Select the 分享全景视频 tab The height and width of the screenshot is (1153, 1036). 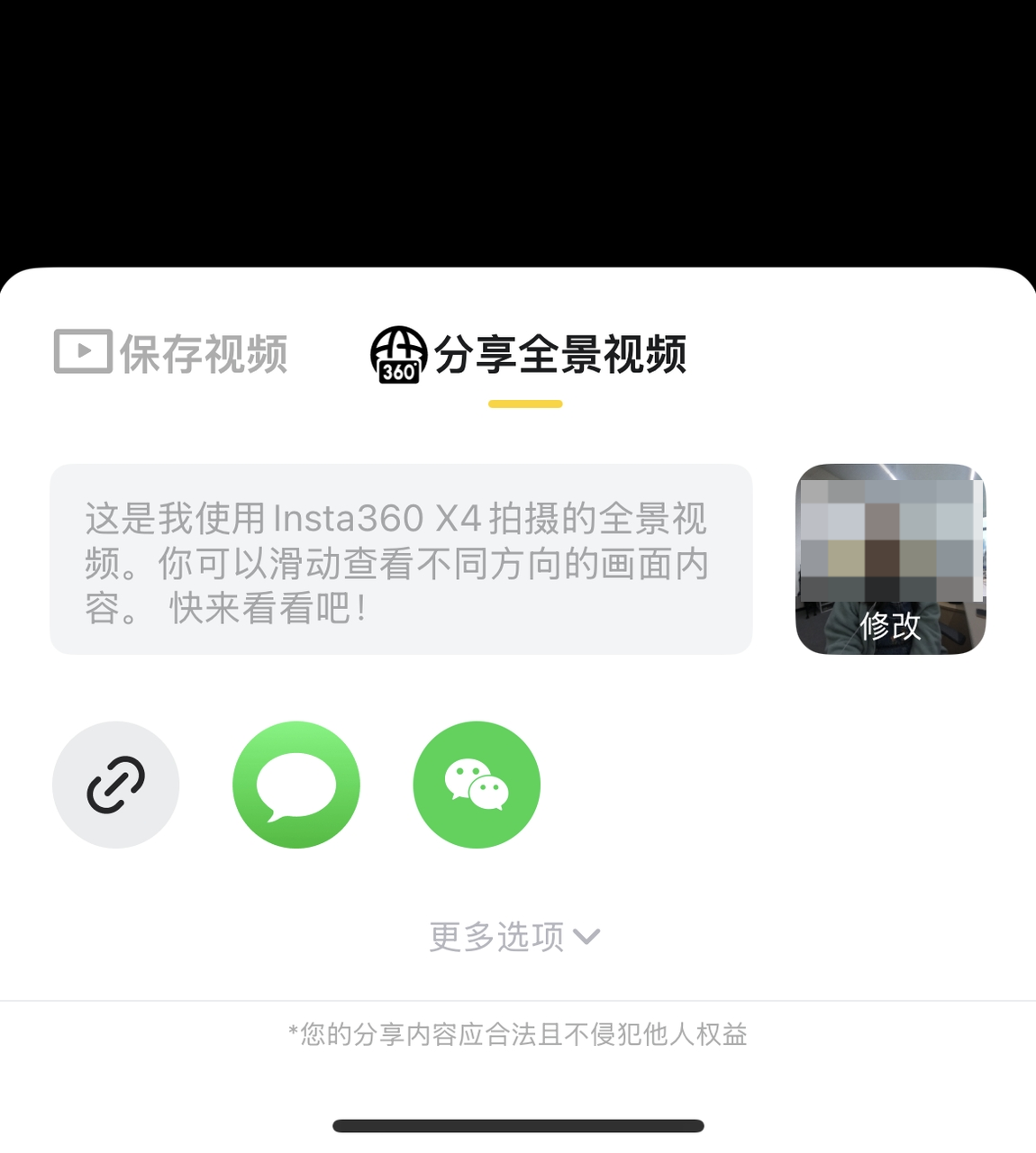[x=529, y=354]
